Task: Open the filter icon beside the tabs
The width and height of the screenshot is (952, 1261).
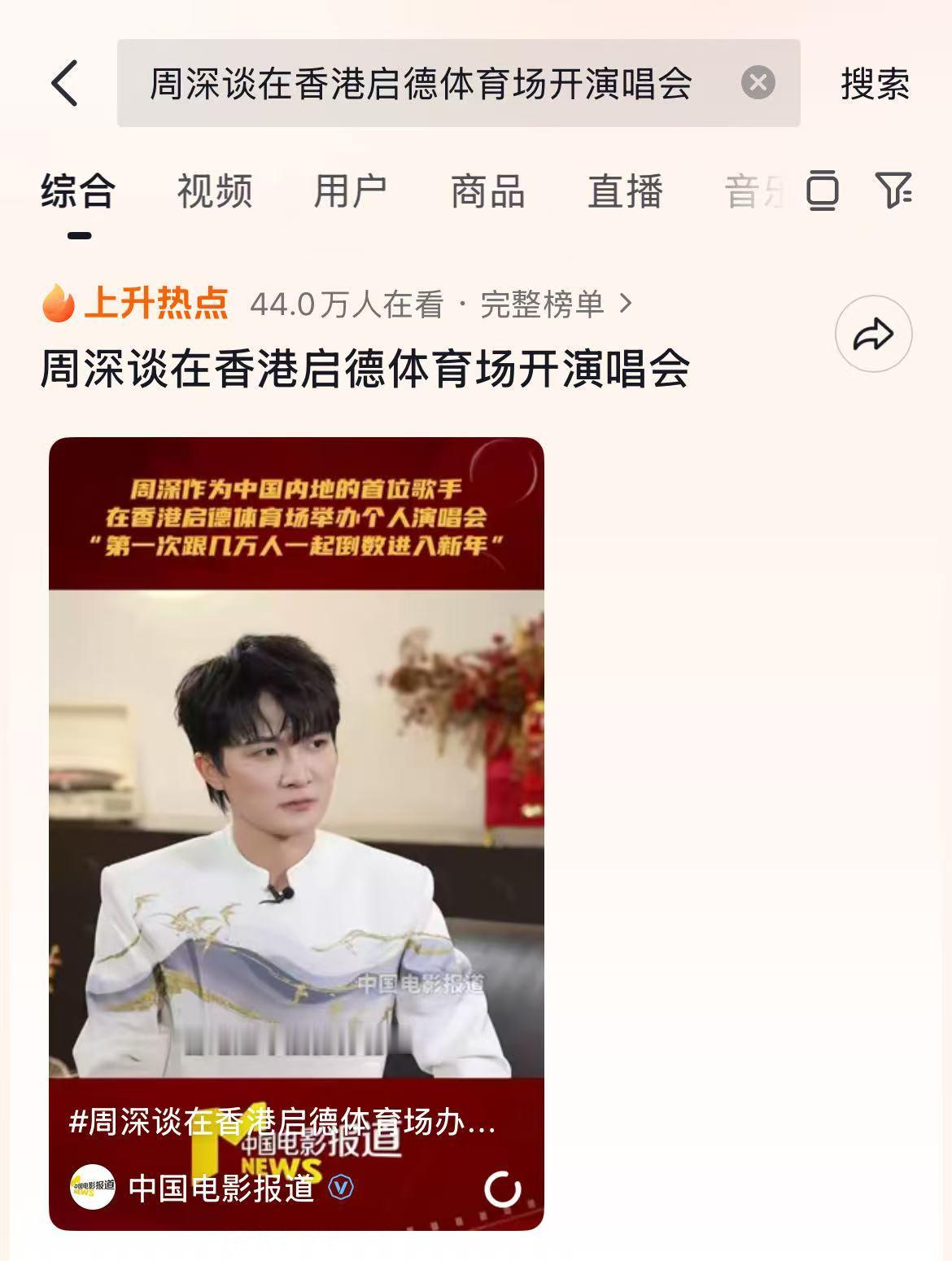Action: click(x=893, y=190)
